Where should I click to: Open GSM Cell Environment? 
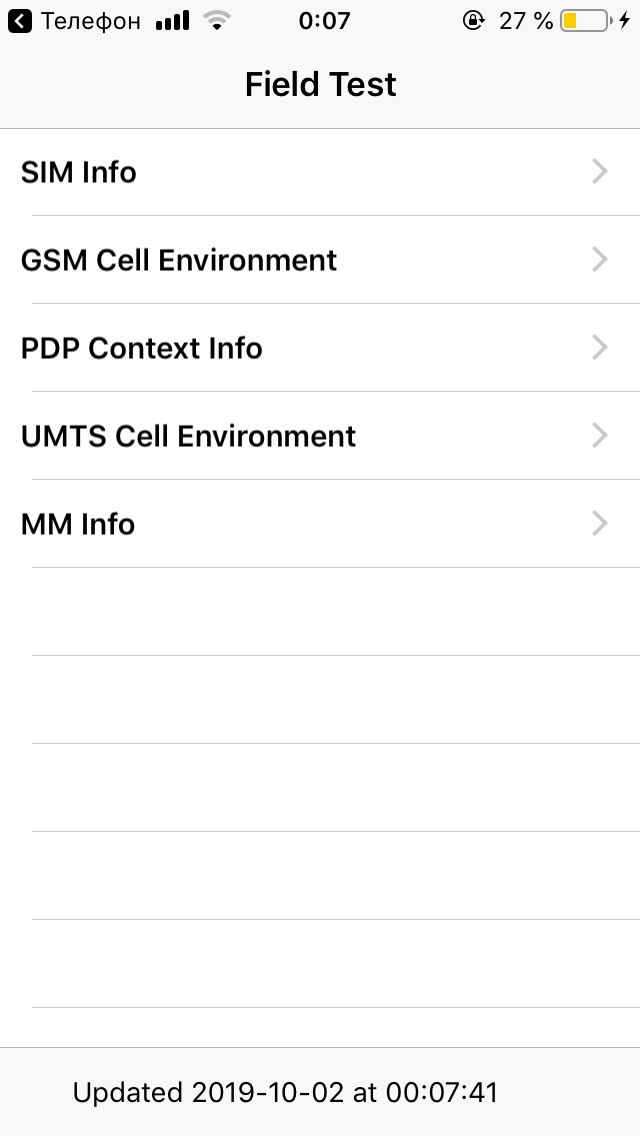coord(320,260)
